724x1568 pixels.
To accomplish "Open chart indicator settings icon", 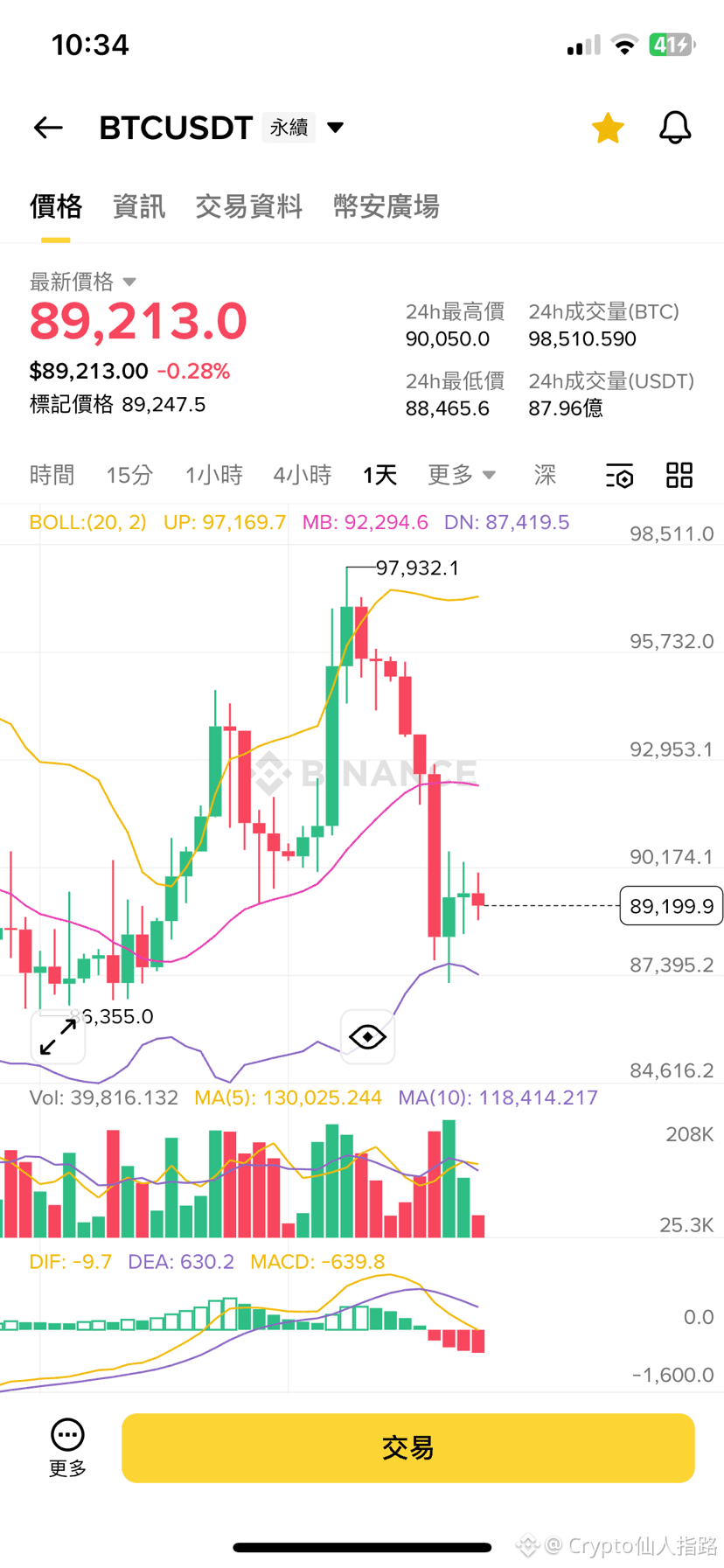I will [x=619, y=476].
